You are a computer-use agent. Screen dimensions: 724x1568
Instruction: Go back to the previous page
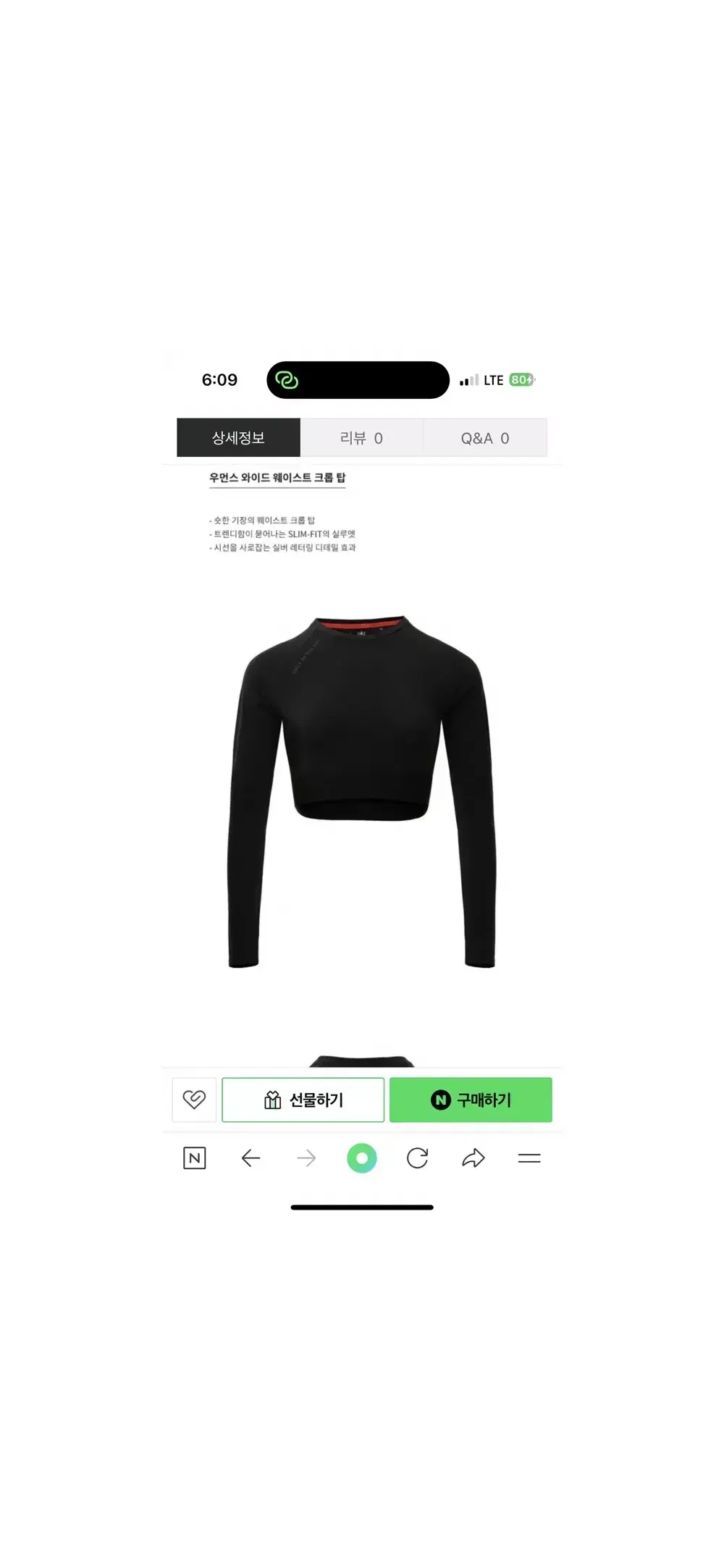(251, 1158)
